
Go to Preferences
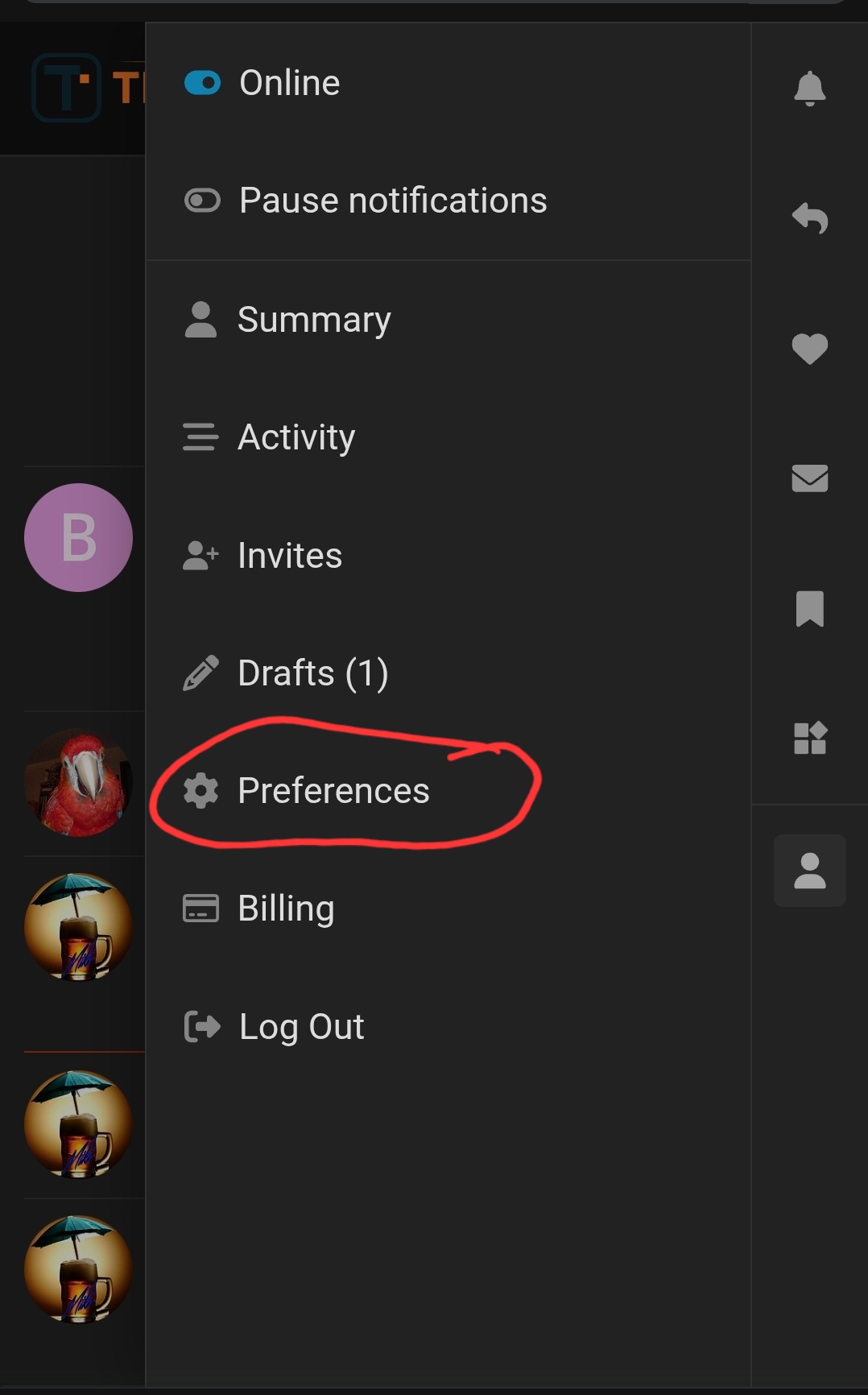click(x=307, y=791)
